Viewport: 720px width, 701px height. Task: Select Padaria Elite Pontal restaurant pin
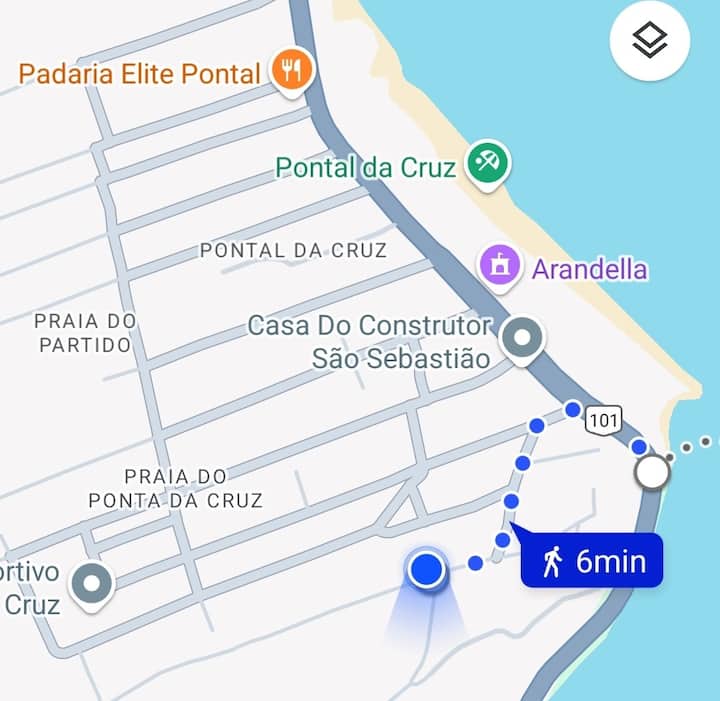pos(292,71)
